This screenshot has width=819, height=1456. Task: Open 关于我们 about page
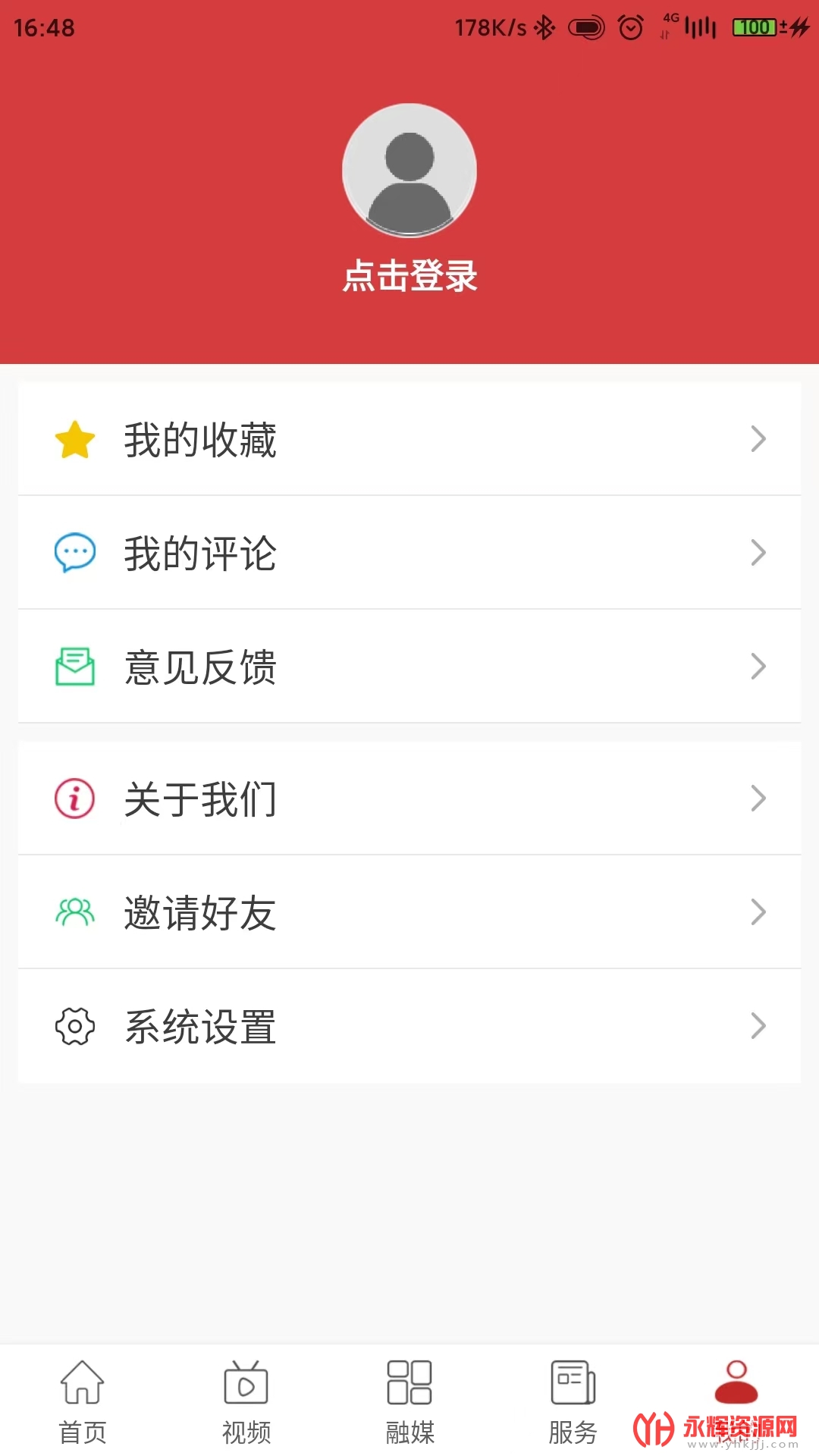(x=409, y=799)
